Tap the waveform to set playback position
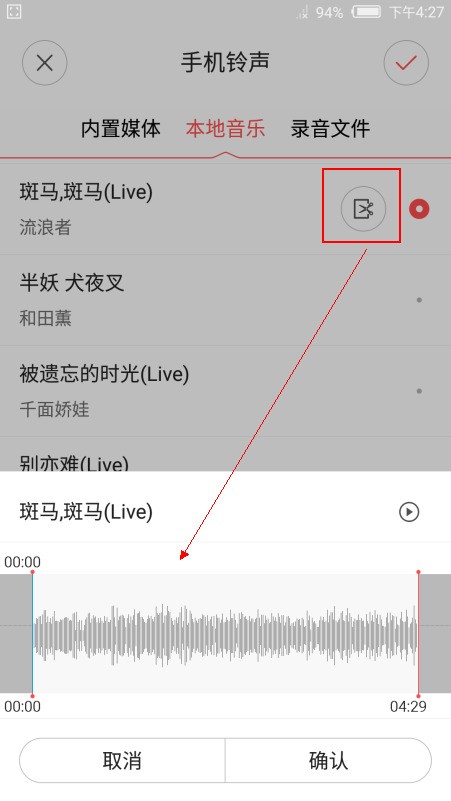The height and width of the screenshot is (801, 451). point(225,633)
